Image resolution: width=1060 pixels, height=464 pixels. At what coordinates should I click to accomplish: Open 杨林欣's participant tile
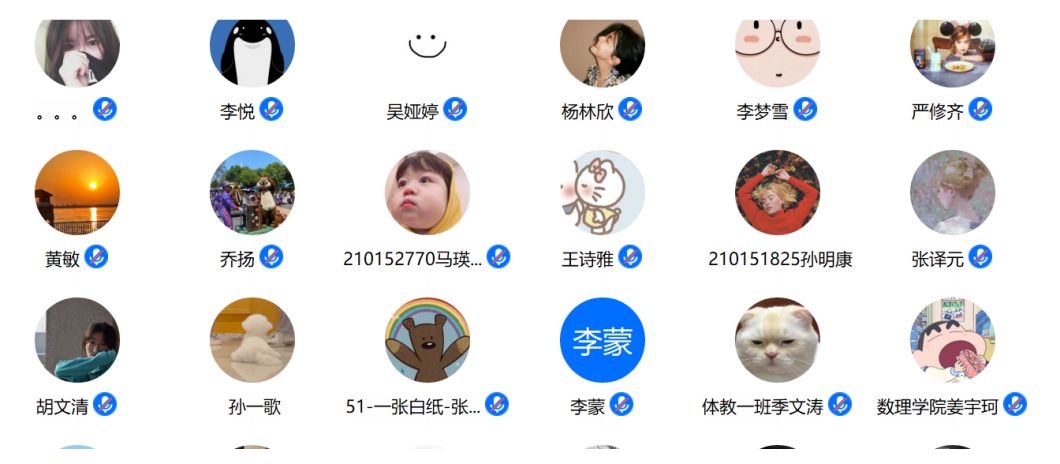602,50
